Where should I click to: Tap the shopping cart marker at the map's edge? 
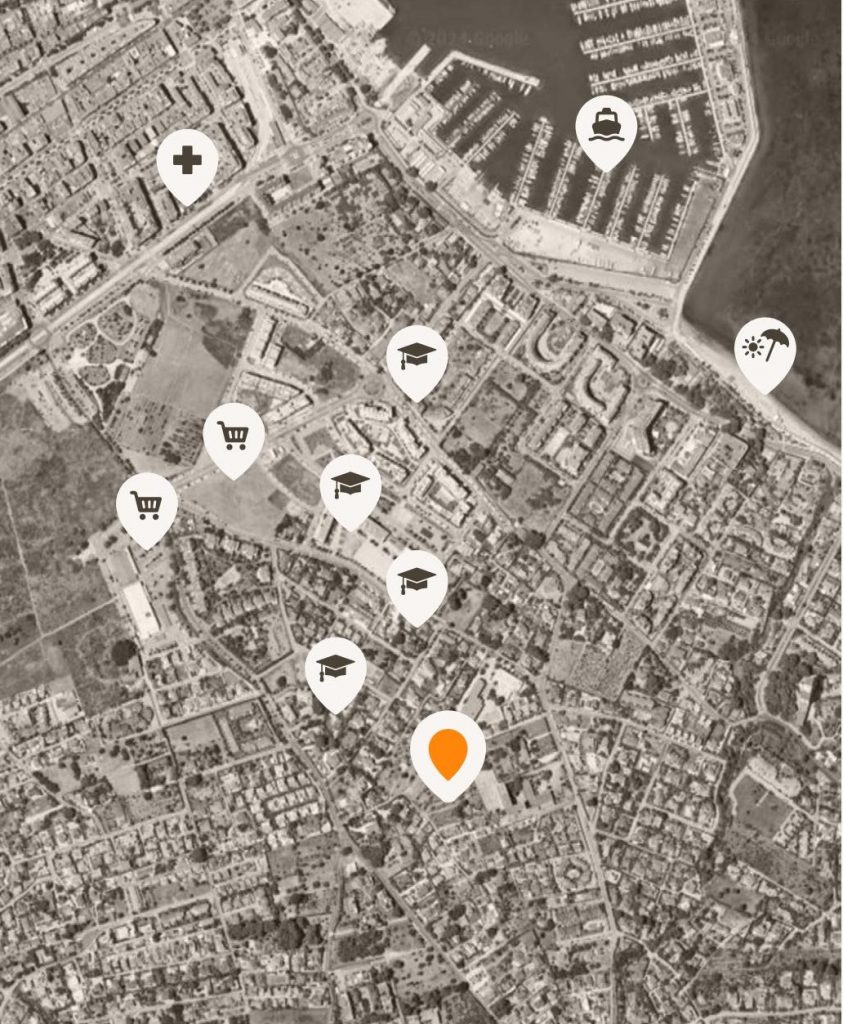[x=147, y=506]
